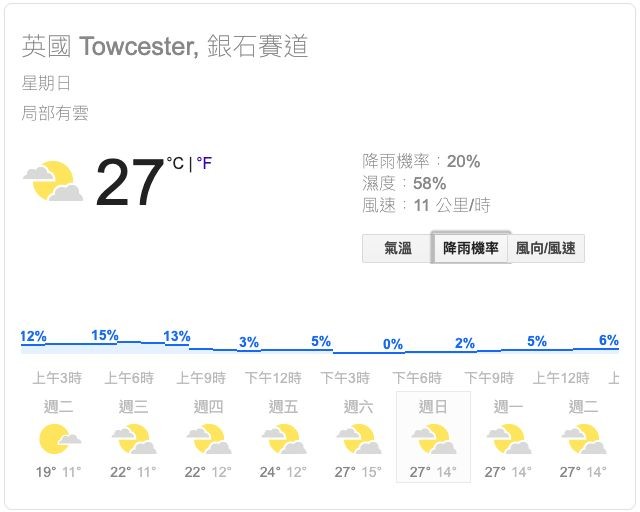The width and height of the screenshot is (640, 512).
Task: View 週六 daily forecast
Action: pyautogui.click(x=359, y=438)
